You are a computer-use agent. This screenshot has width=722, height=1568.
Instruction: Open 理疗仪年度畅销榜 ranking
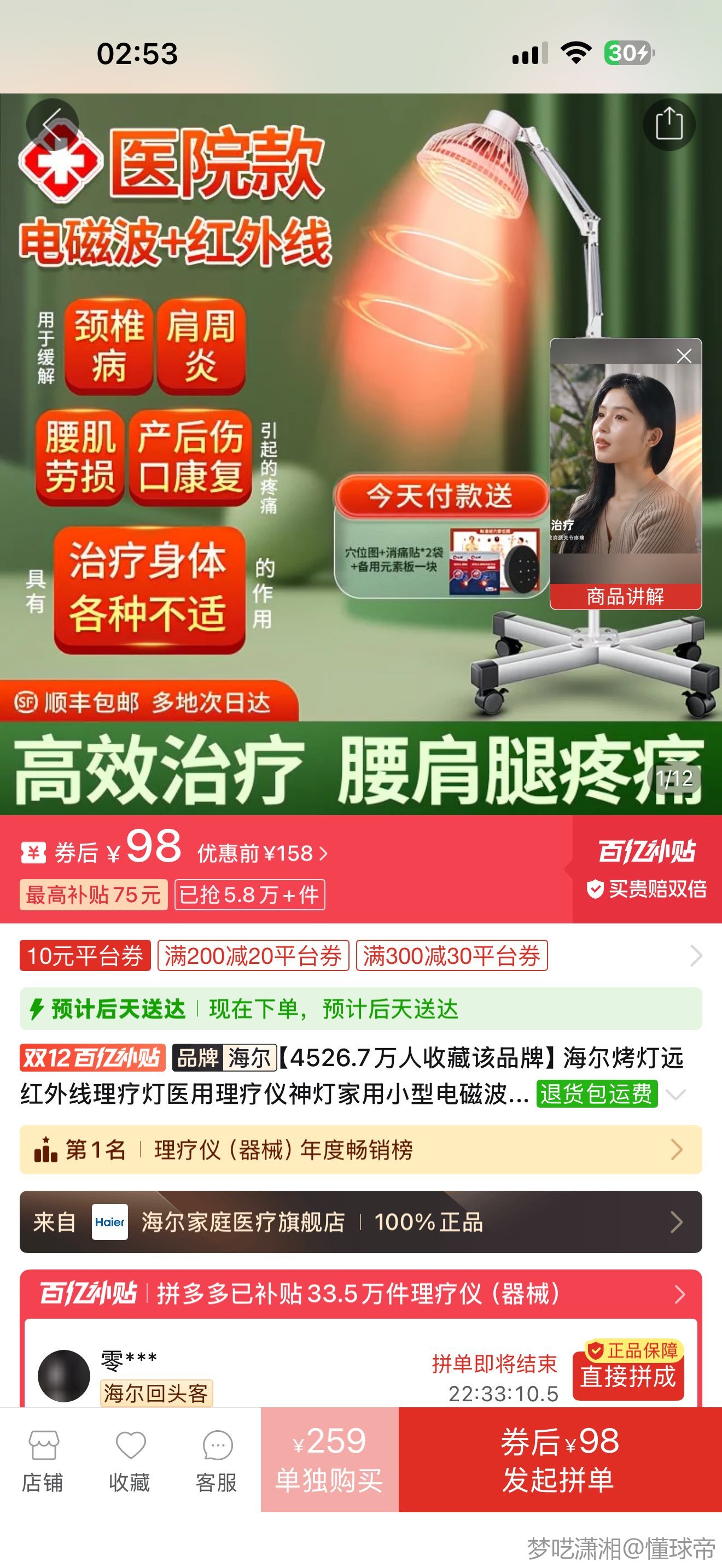360,1150
